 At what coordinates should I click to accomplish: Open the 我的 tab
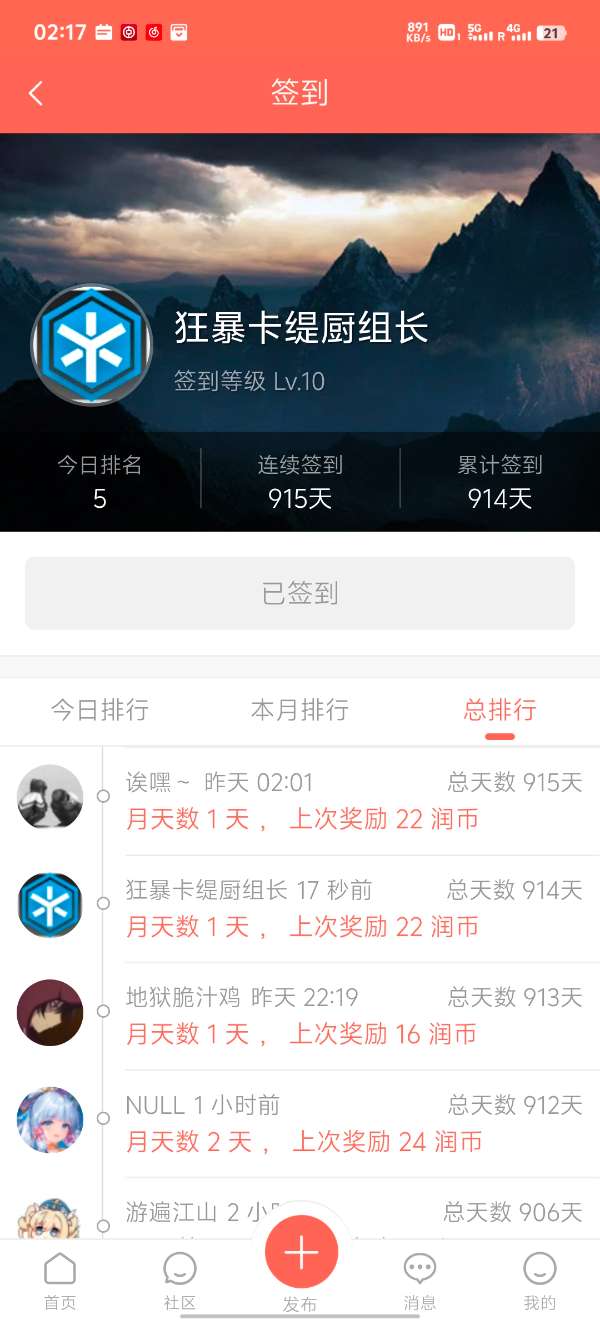[x=540, y=1280]
